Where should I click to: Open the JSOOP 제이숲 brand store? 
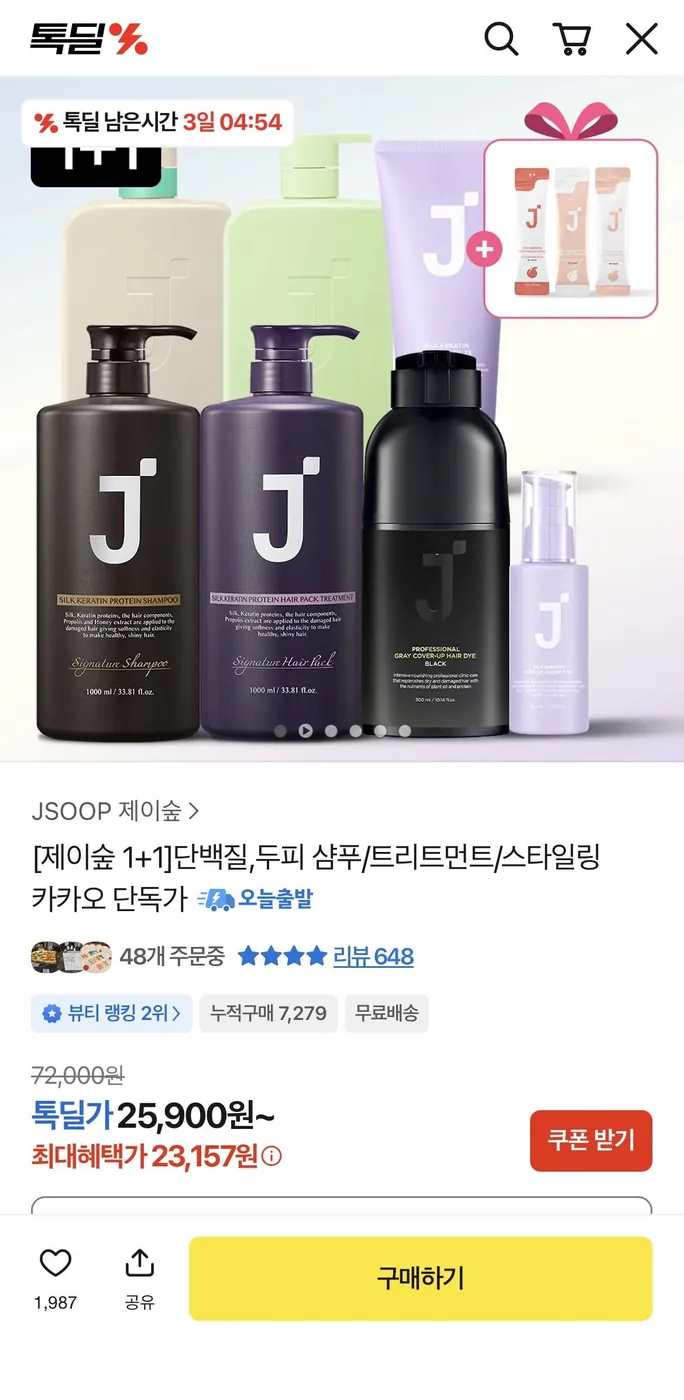tap(115, 810)
